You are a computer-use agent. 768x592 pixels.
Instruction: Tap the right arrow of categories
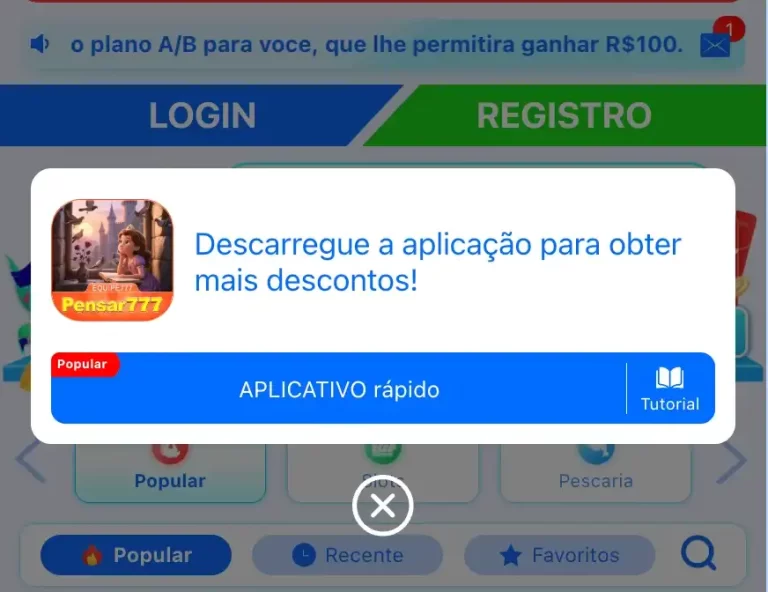coord(733,462)
